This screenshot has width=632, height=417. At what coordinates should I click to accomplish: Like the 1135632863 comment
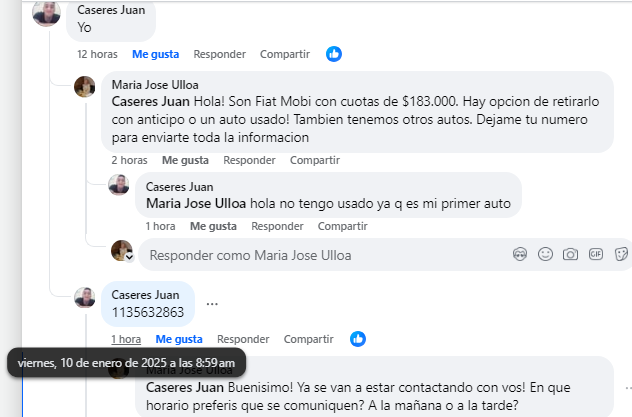(x=179, y=339)
